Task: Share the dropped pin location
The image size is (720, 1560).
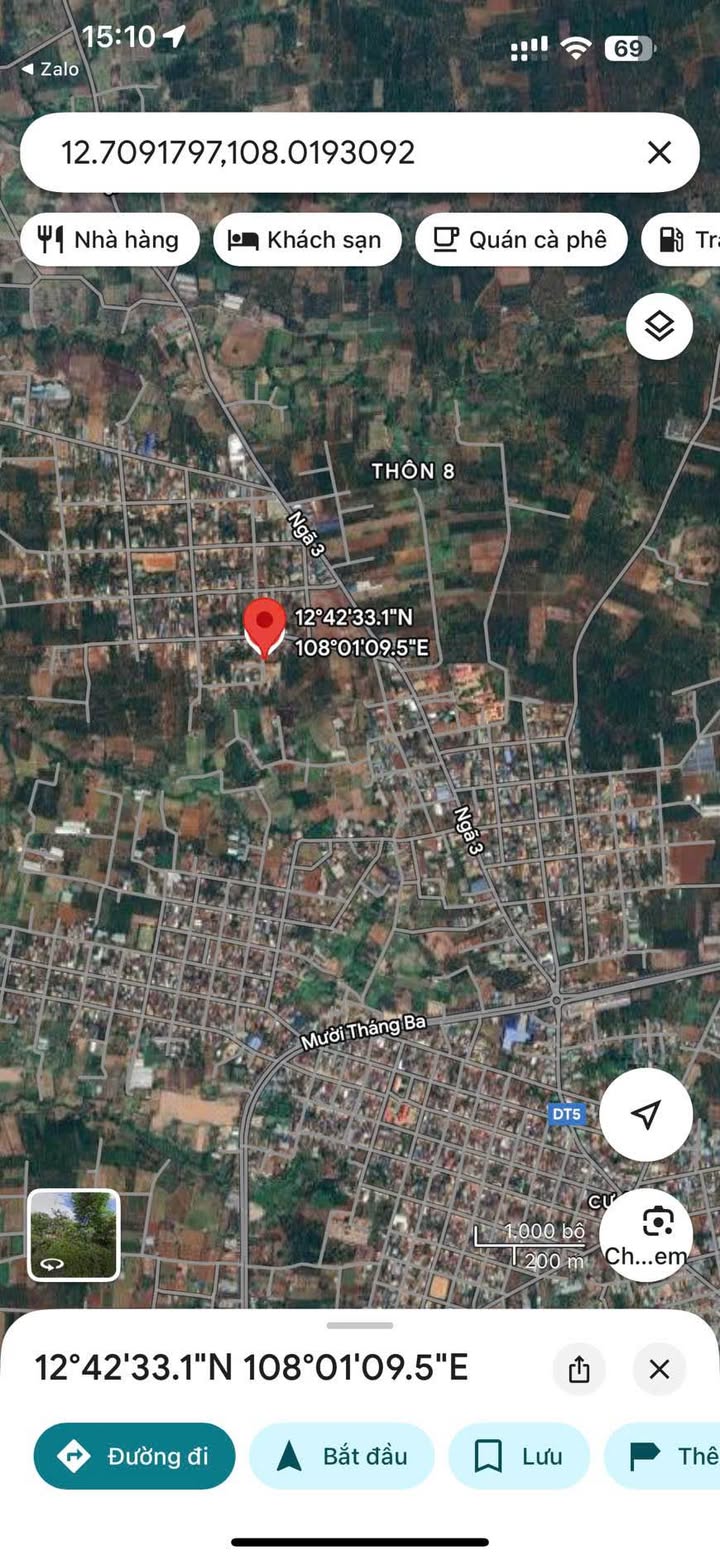Action: (x=579, y=1369)
